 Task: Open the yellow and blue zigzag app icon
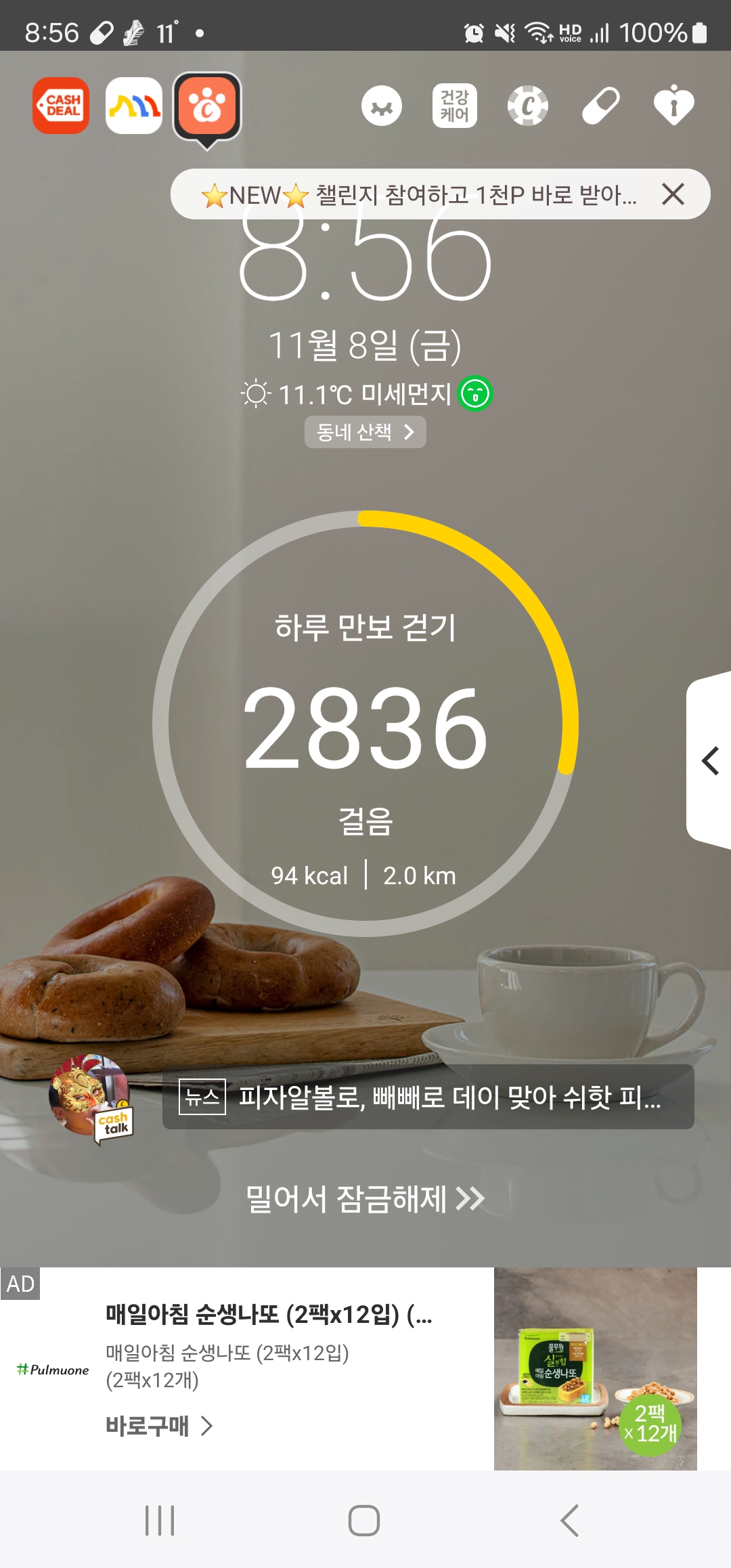pos(134,106)
